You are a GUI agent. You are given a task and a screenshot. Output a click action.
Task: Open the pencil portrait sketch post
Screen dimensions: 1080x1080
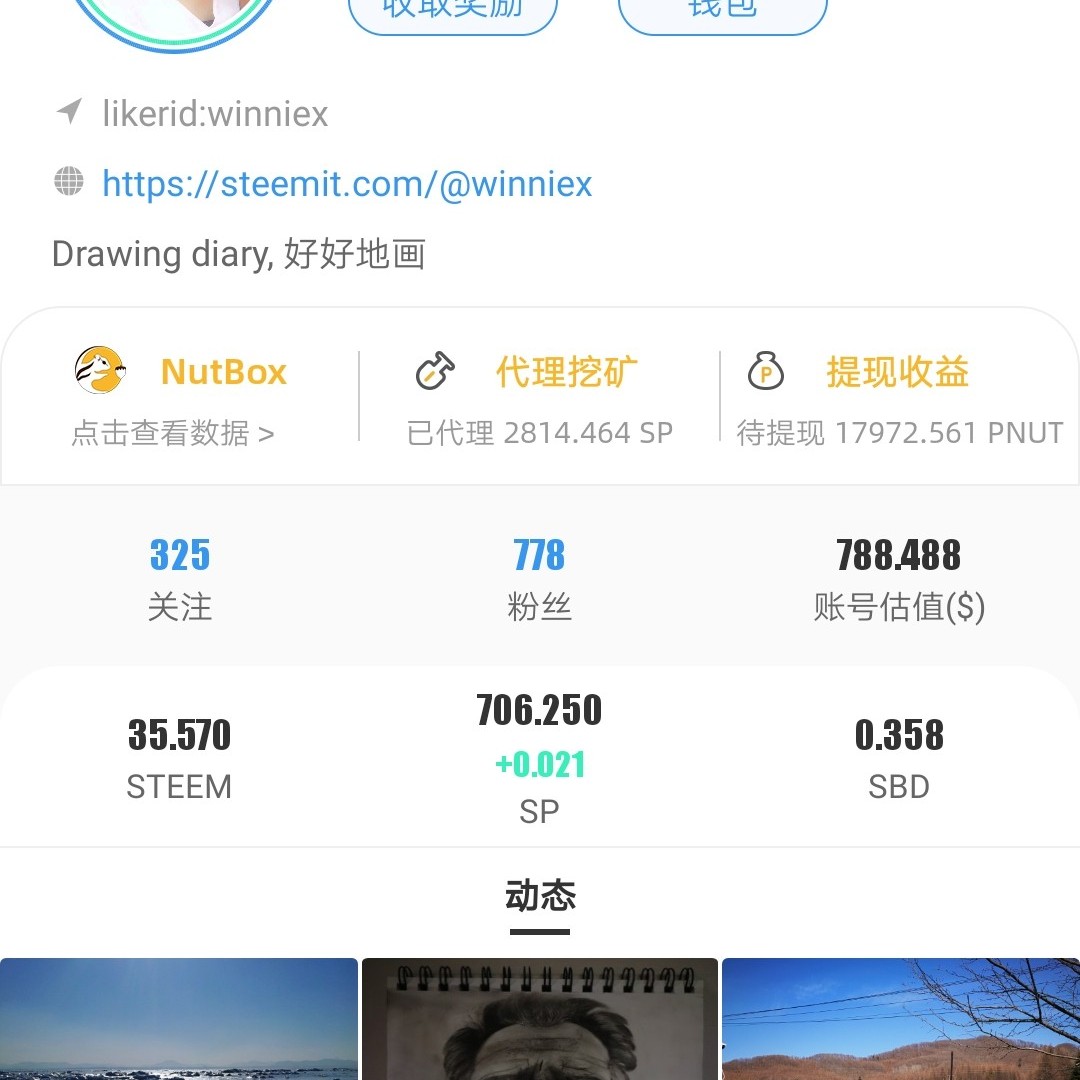click(540, 1020)
